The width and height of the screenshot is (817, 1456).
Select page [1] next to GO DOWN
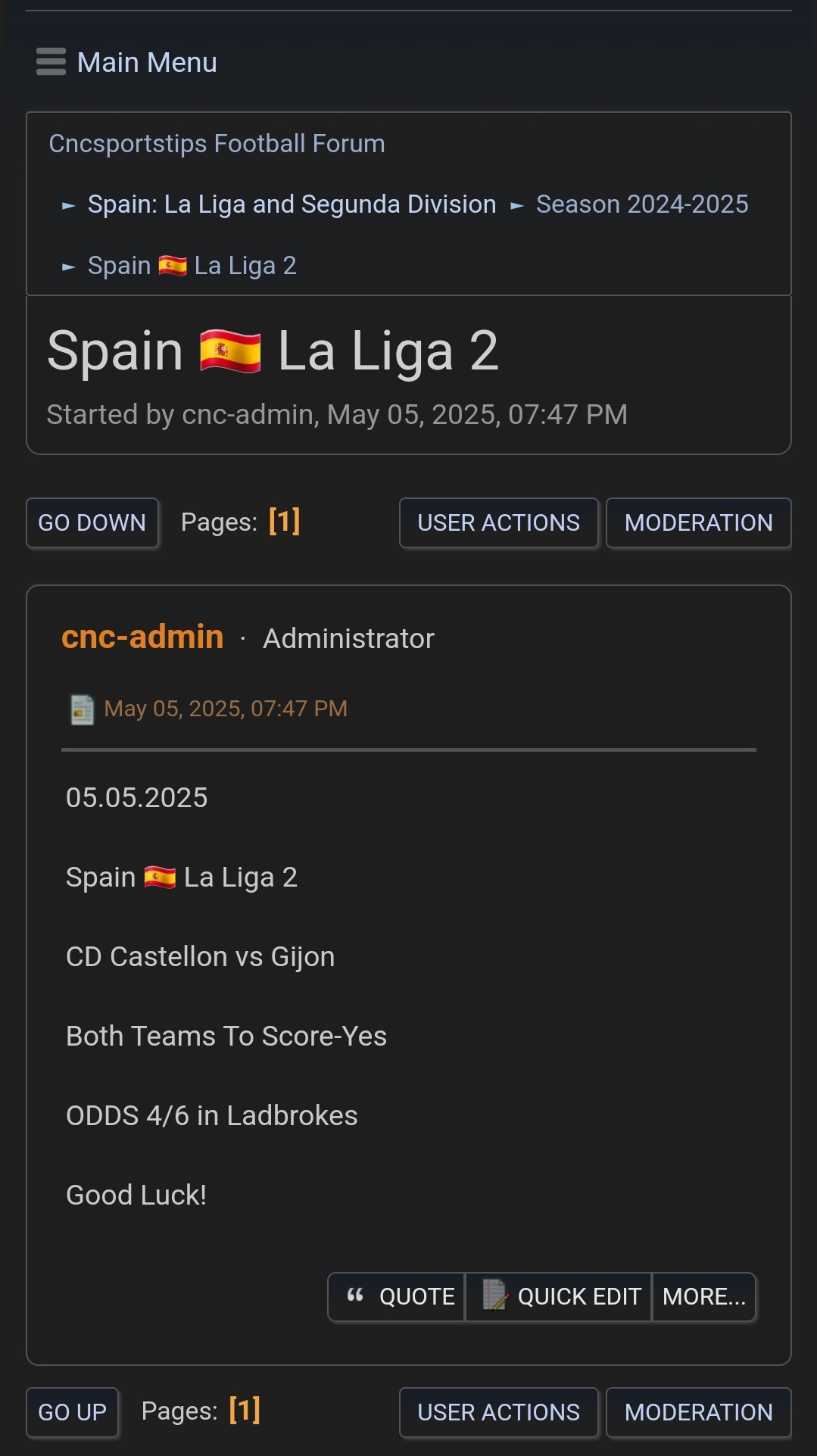pyautogui.click(x=285, y=522)
